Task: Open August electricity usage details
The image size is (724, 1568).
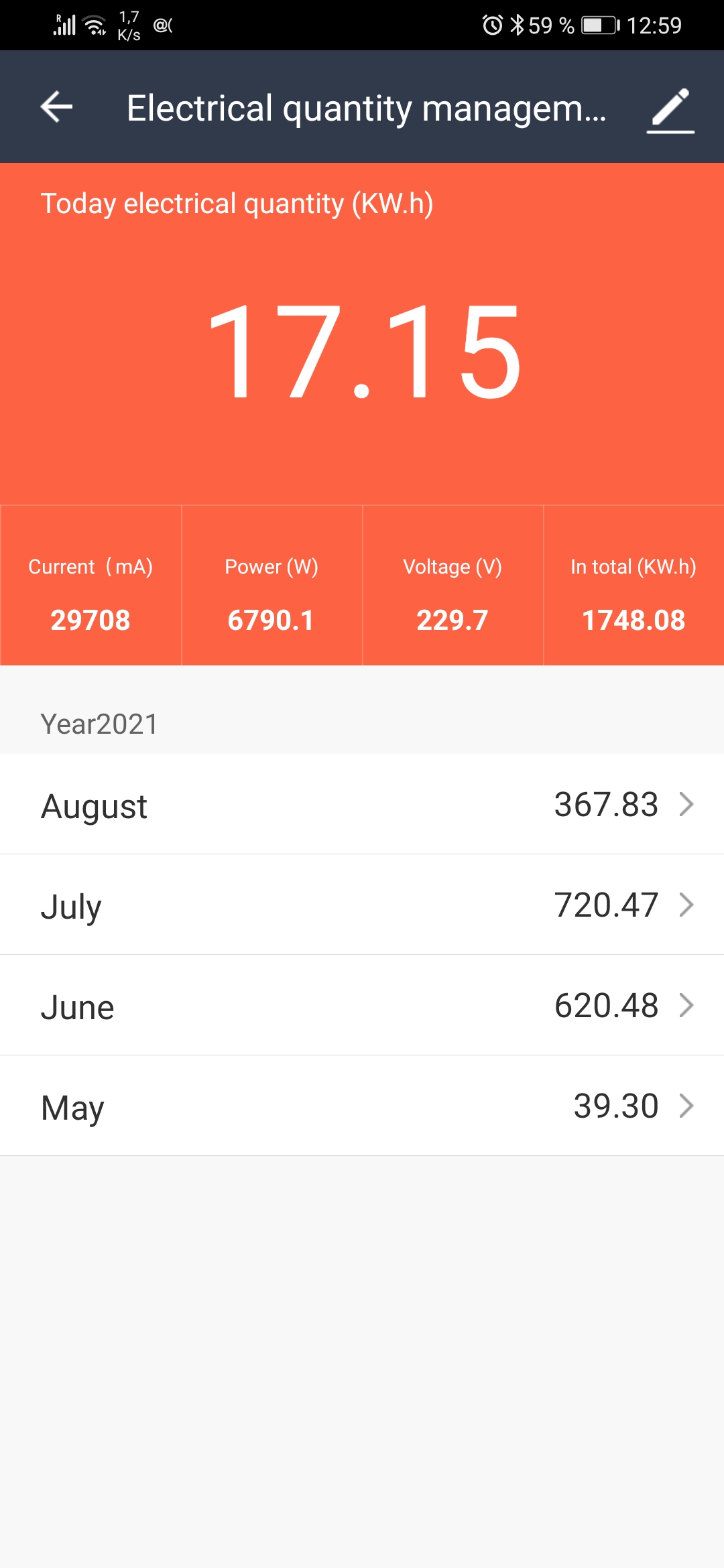Action: point(362,804)
